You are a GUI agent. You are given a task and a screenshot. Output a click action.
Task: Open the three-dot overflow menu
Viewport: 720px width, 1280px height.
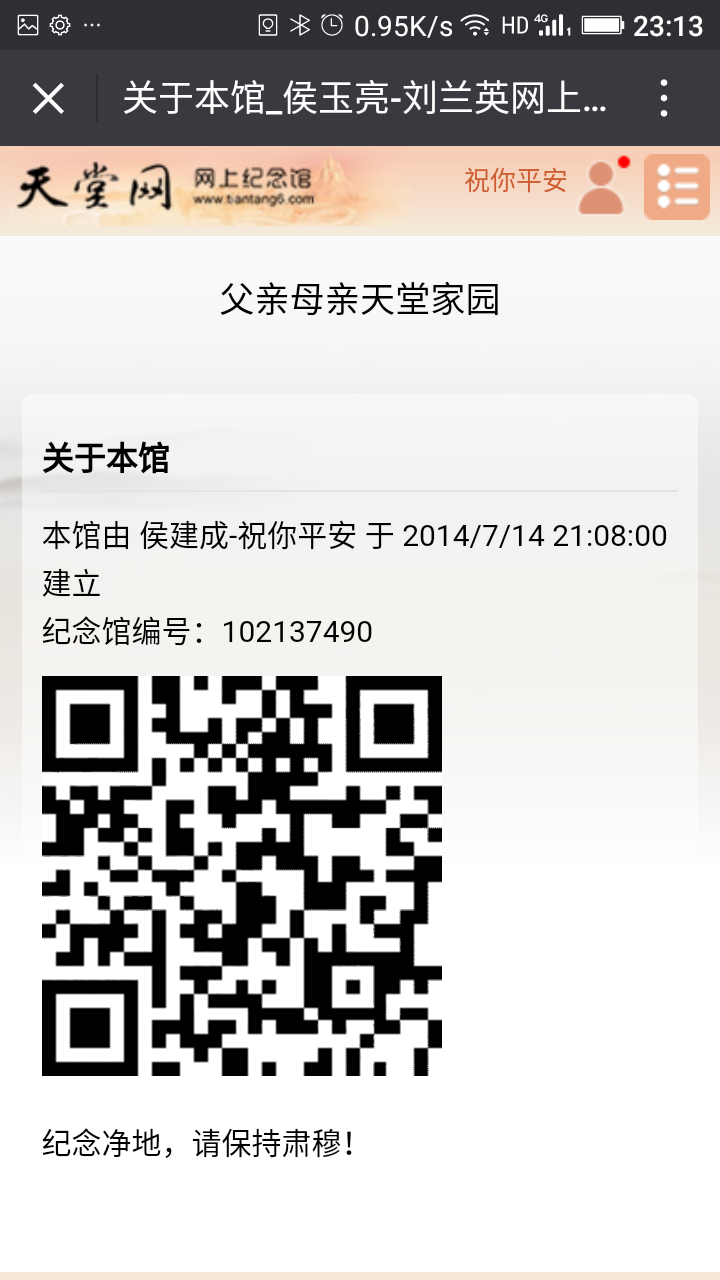pyautogui.click(x=664, y=98)
